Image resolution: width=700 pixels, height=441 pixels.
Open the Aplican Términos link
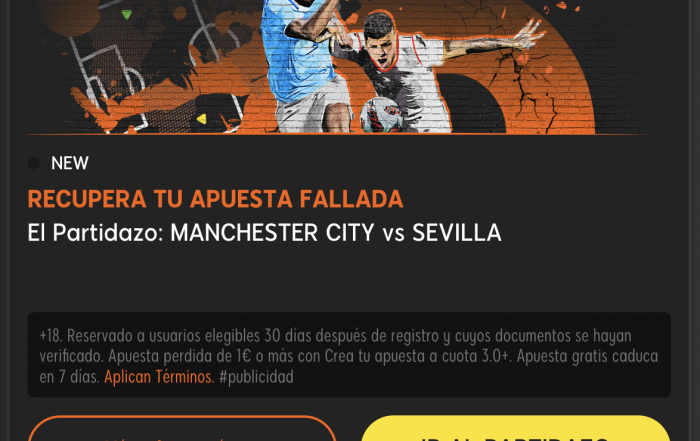click(158, 377)
